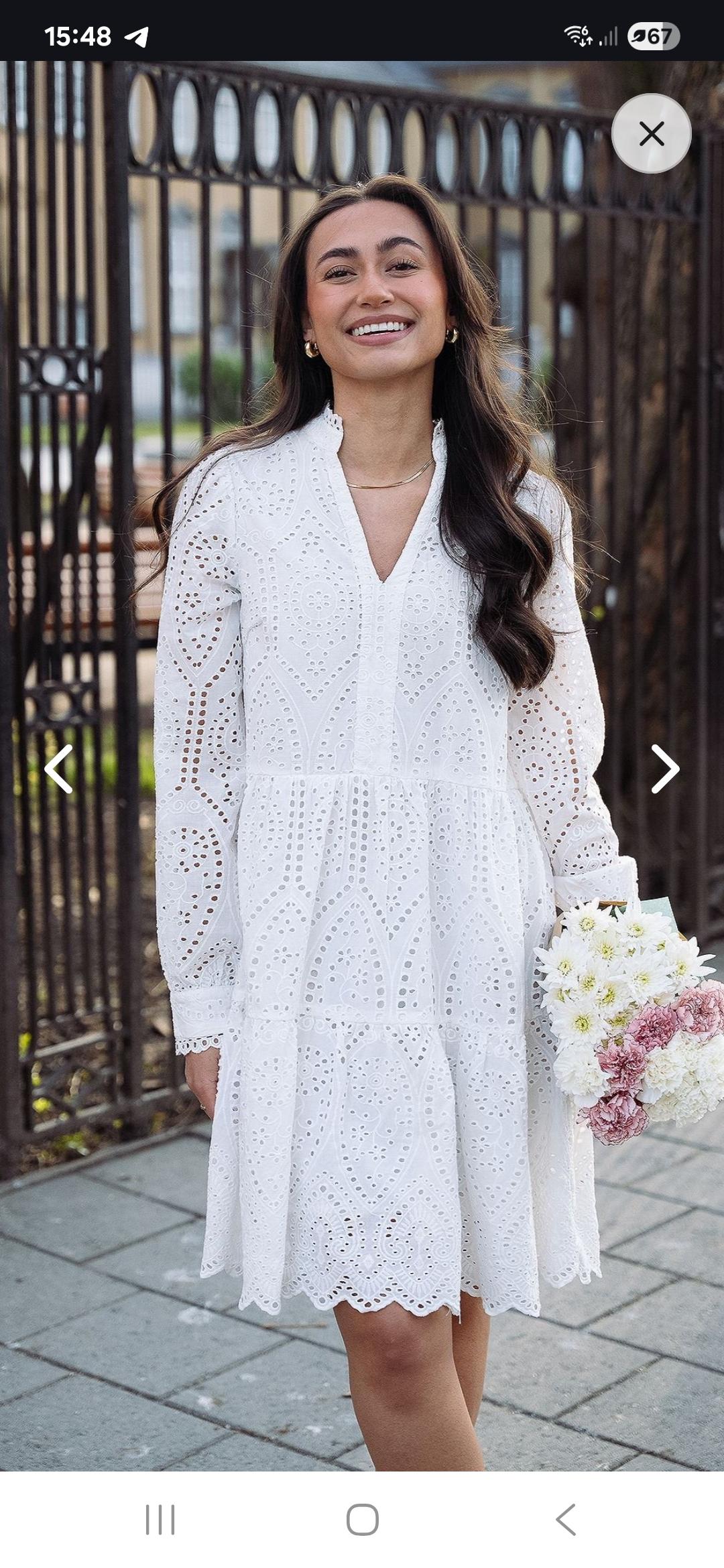Close the full-screen photo viewer

(651, 133)
